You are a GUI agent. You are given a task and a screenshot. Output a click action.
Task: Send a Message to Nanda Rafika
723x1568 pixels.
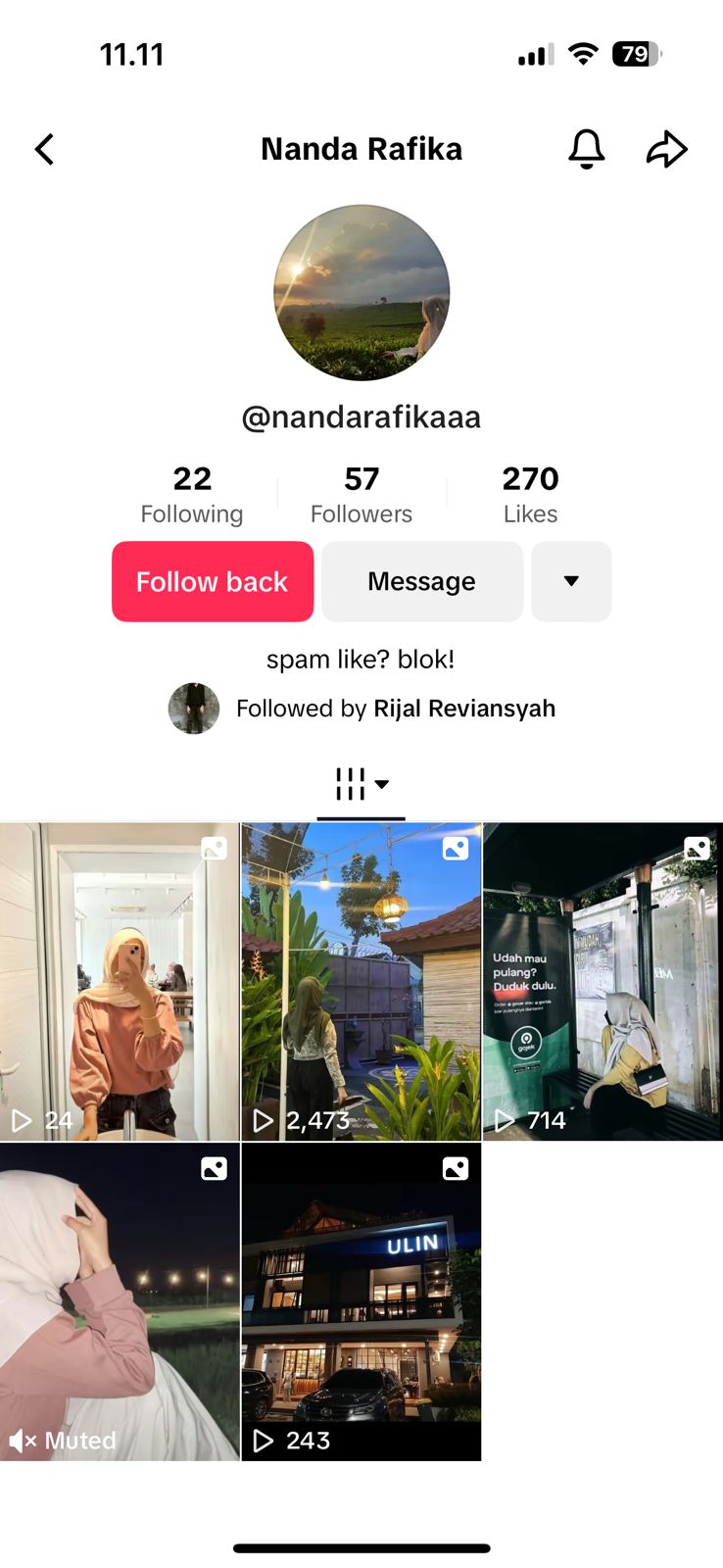[421, 581]
